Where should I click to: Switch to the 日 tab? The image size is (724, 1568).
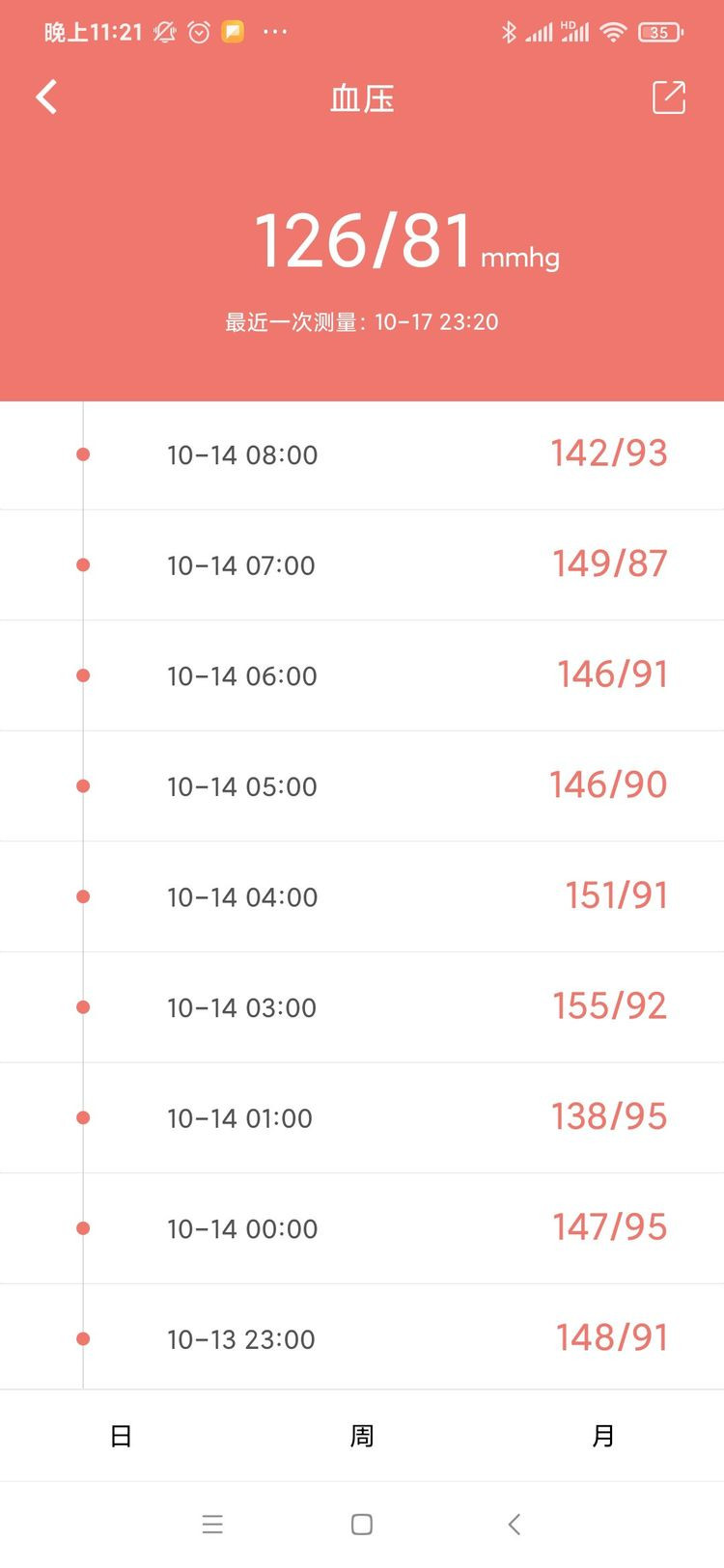pos(121,1436)
